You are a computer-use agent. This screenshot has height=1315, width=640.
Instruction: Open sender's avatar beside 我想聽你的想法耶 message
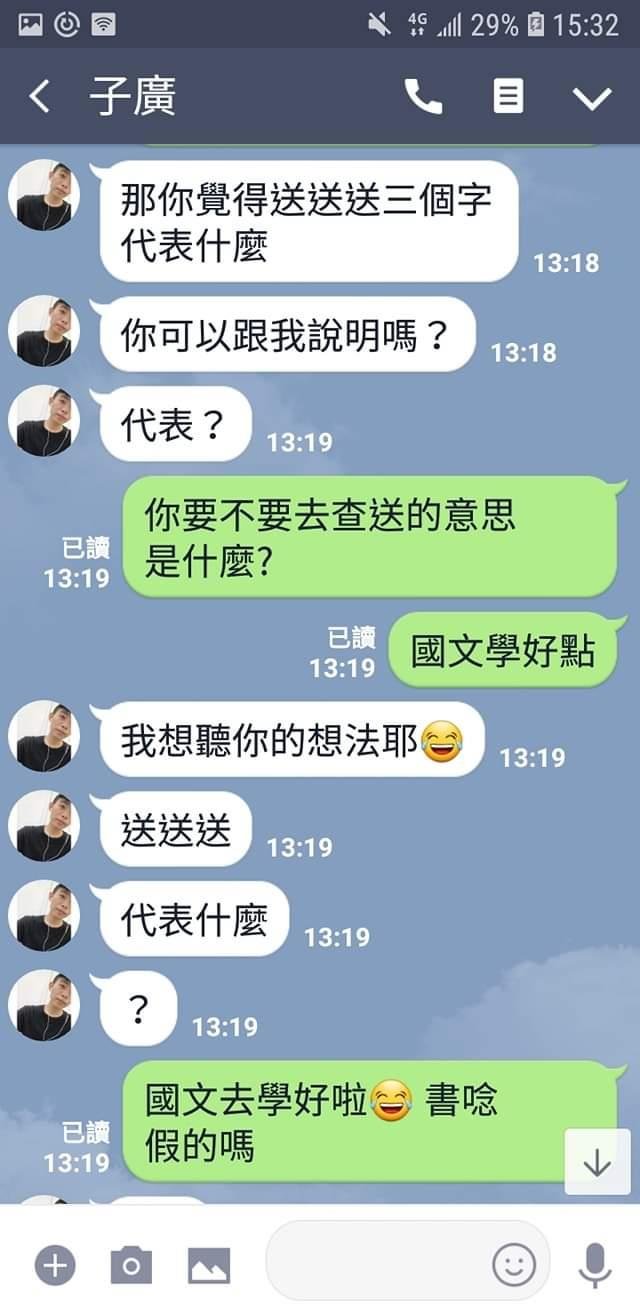pos(44,735)
